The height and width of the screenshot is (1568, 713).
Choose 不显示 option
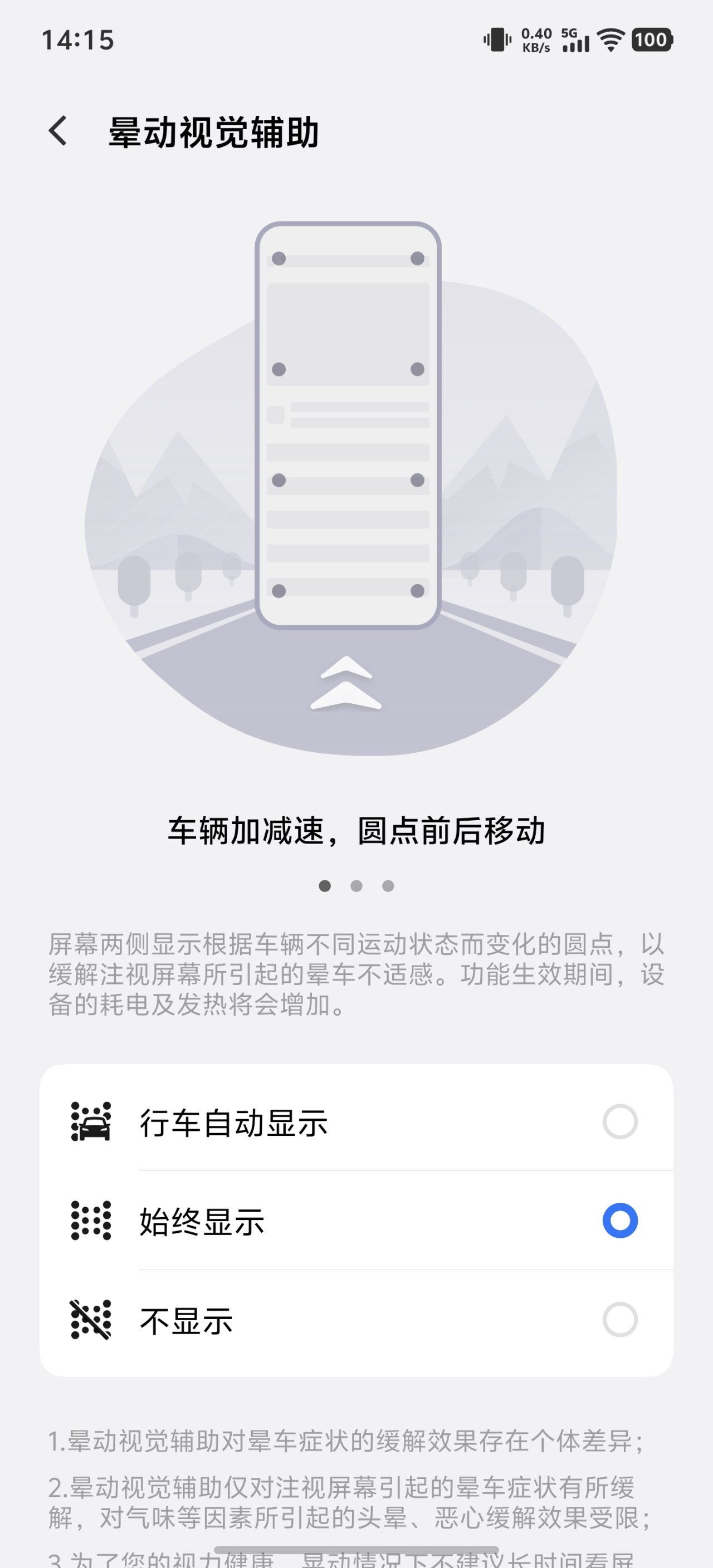click(619, 1320)
